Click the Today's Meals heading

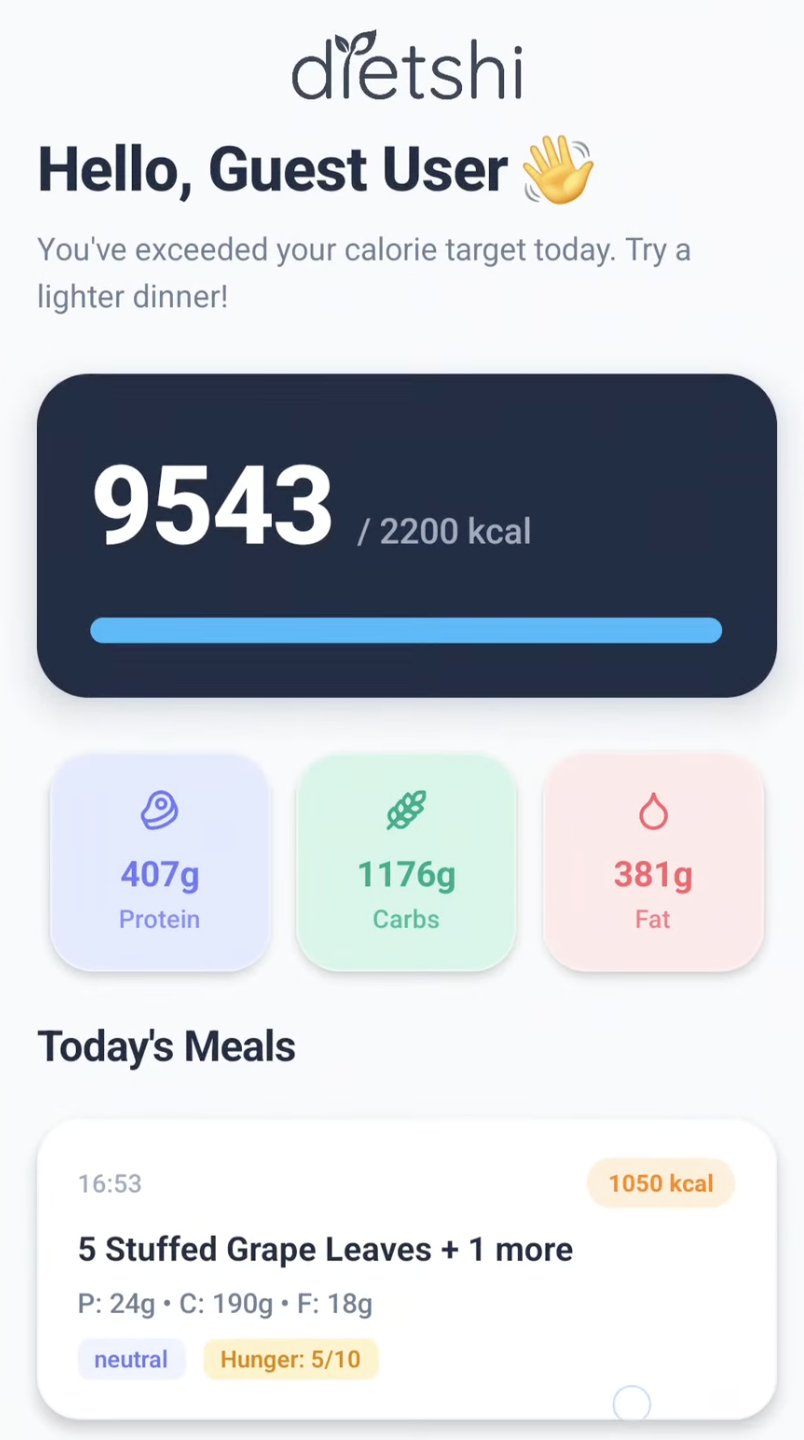pyautogui.click(x=166, y=1046)
